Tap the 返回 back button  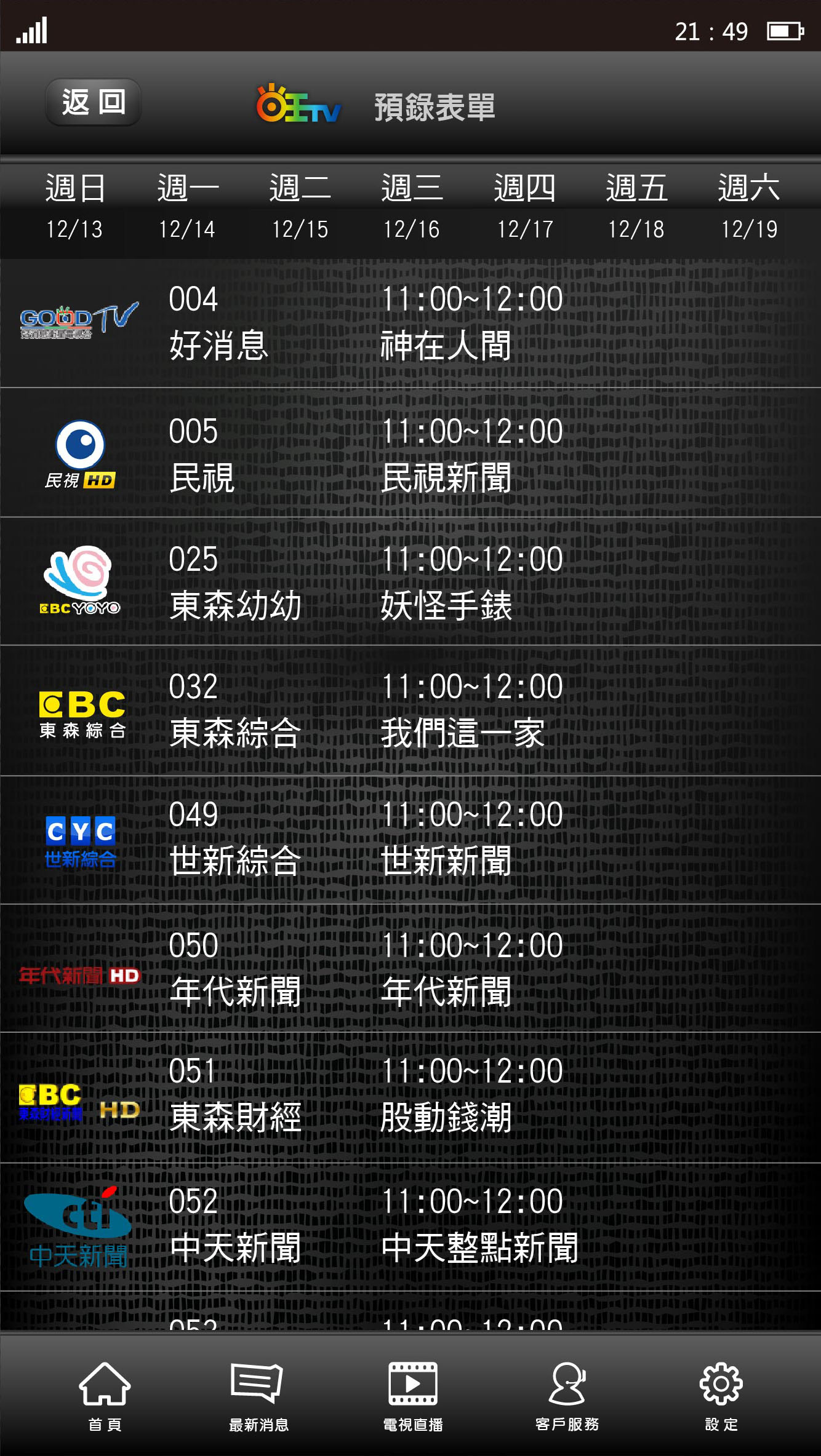tap(94, 102)
